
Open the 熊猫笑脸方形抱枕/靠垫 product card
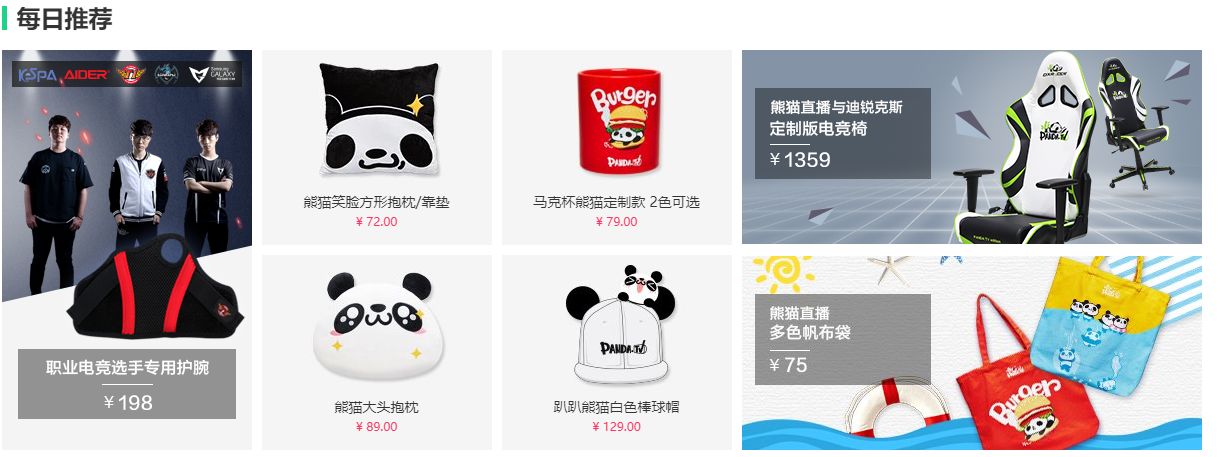point(377,147)
